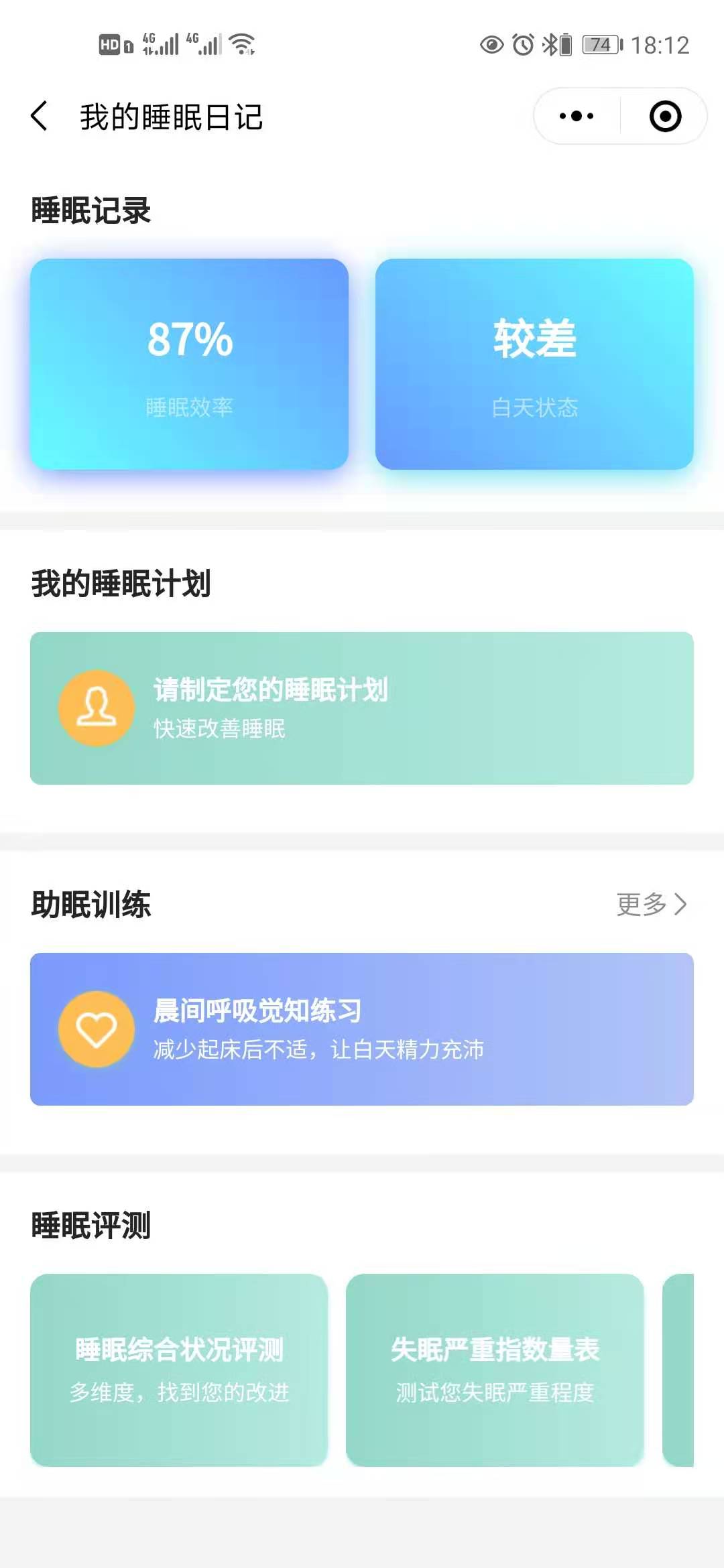
Task: Open the 较差 白天状态 card
Action: [x=534, y=364]
